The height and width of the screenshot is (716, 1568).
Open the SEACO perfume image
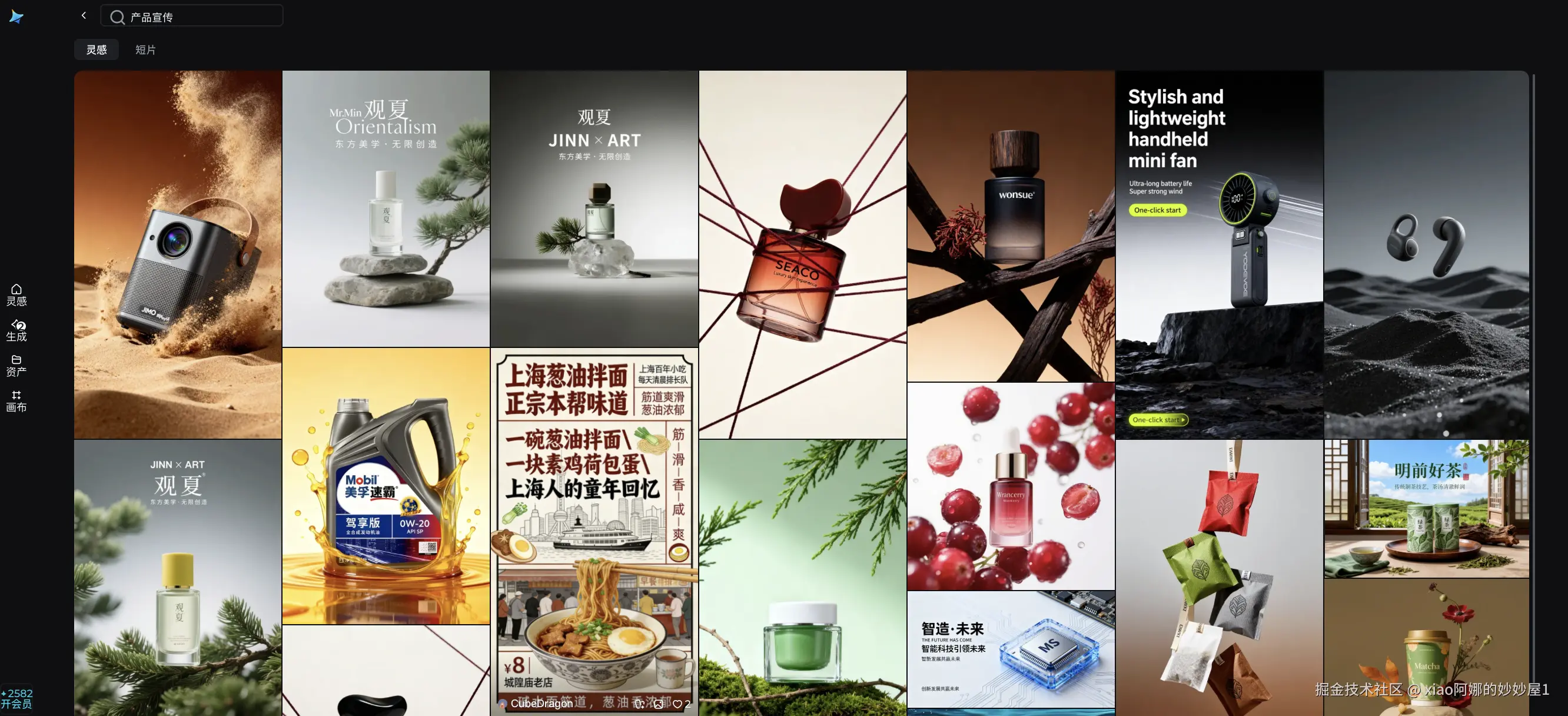tap(802, 254)
